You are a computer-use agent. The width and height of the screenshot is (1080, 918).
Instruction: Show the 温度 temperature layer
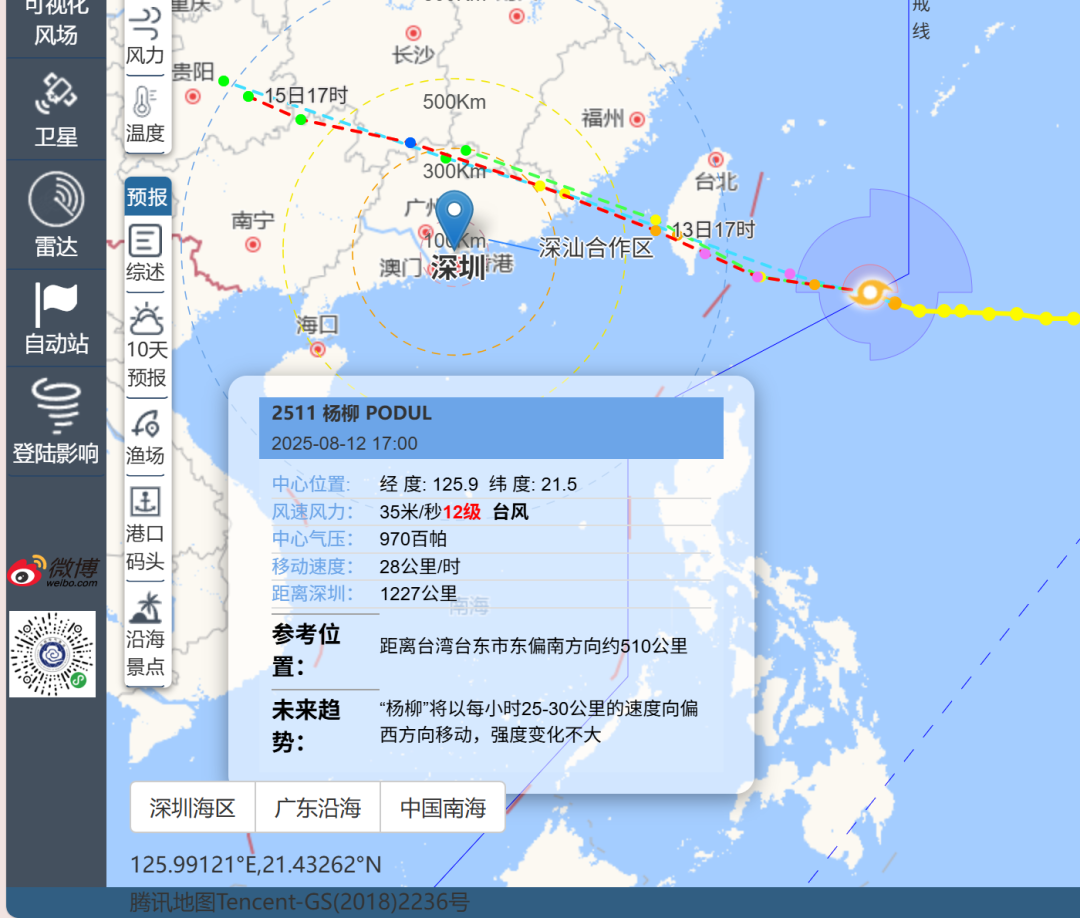146,113
